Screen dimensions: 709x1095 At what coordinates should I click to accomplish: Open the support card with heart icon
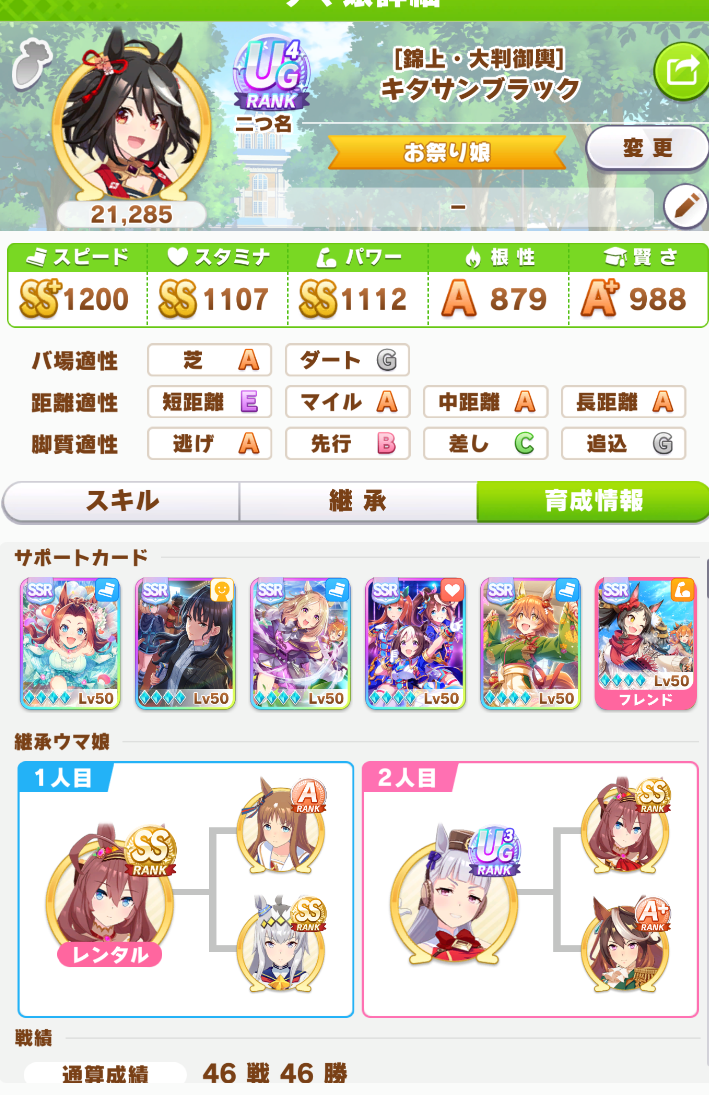click(415, 642)
